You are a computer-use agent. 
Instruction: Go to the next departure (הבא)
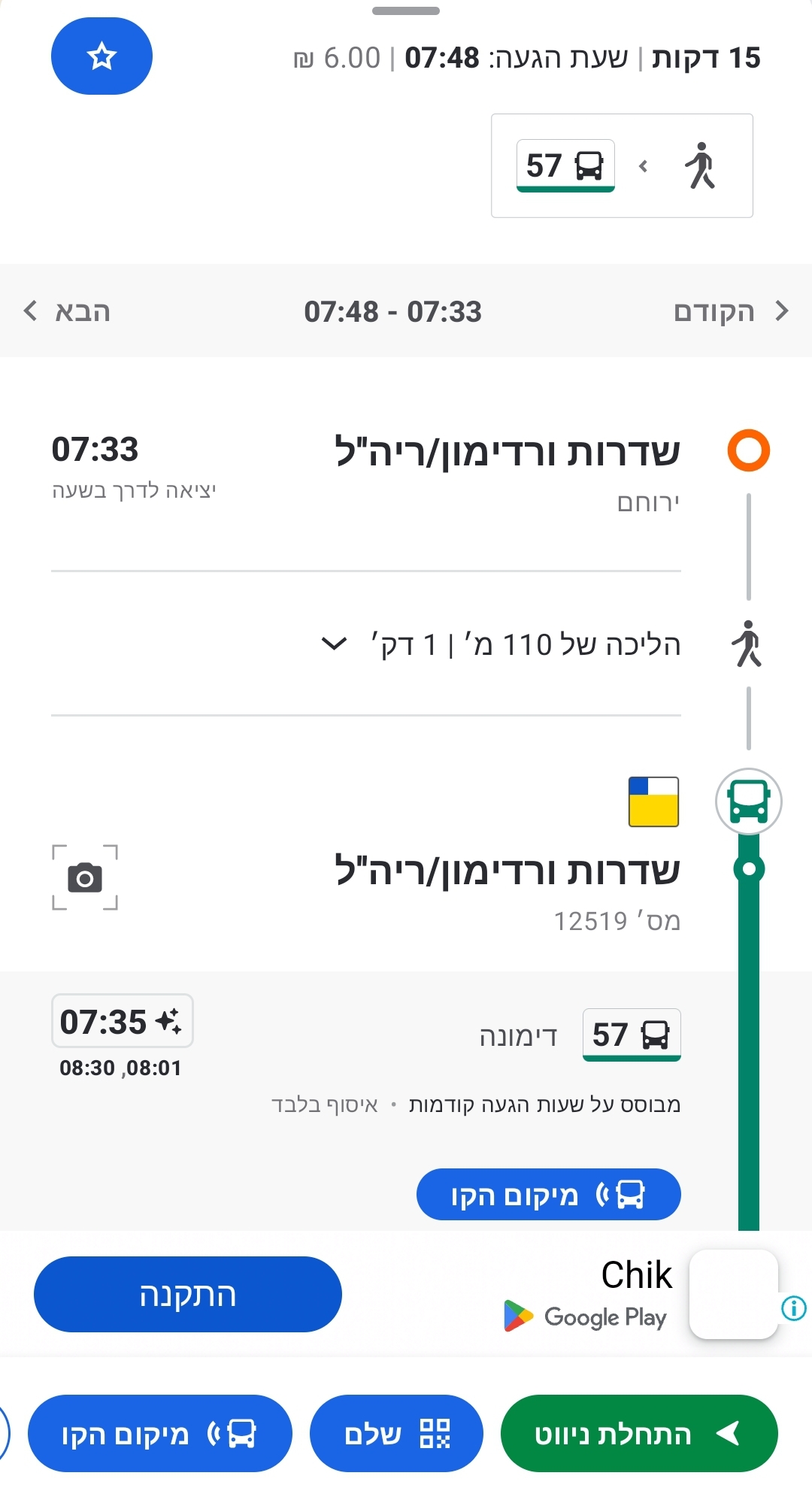(68, 311)
